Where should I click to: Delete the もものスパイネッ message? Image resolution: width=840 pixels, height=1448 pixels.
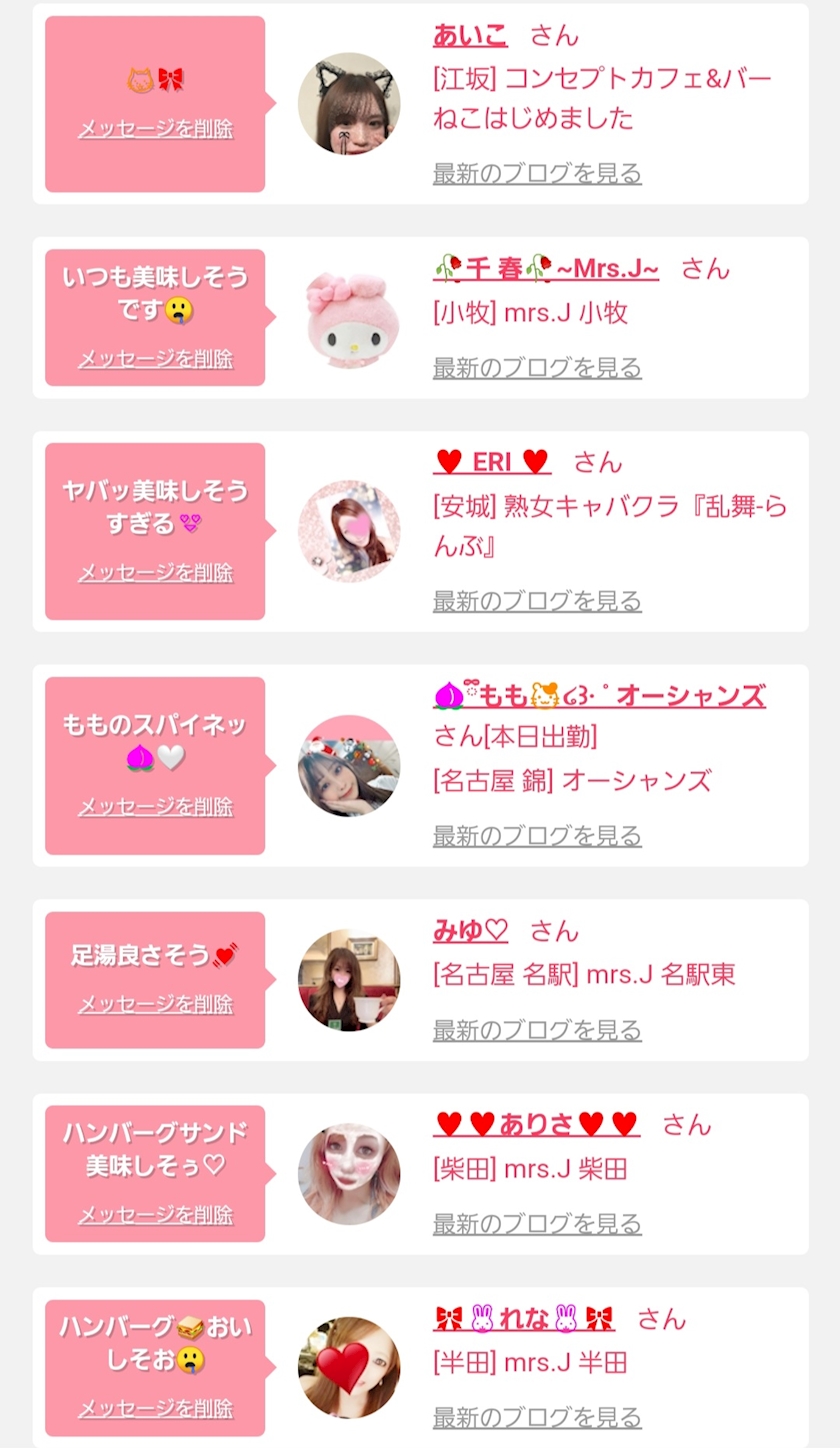point(155,807)
